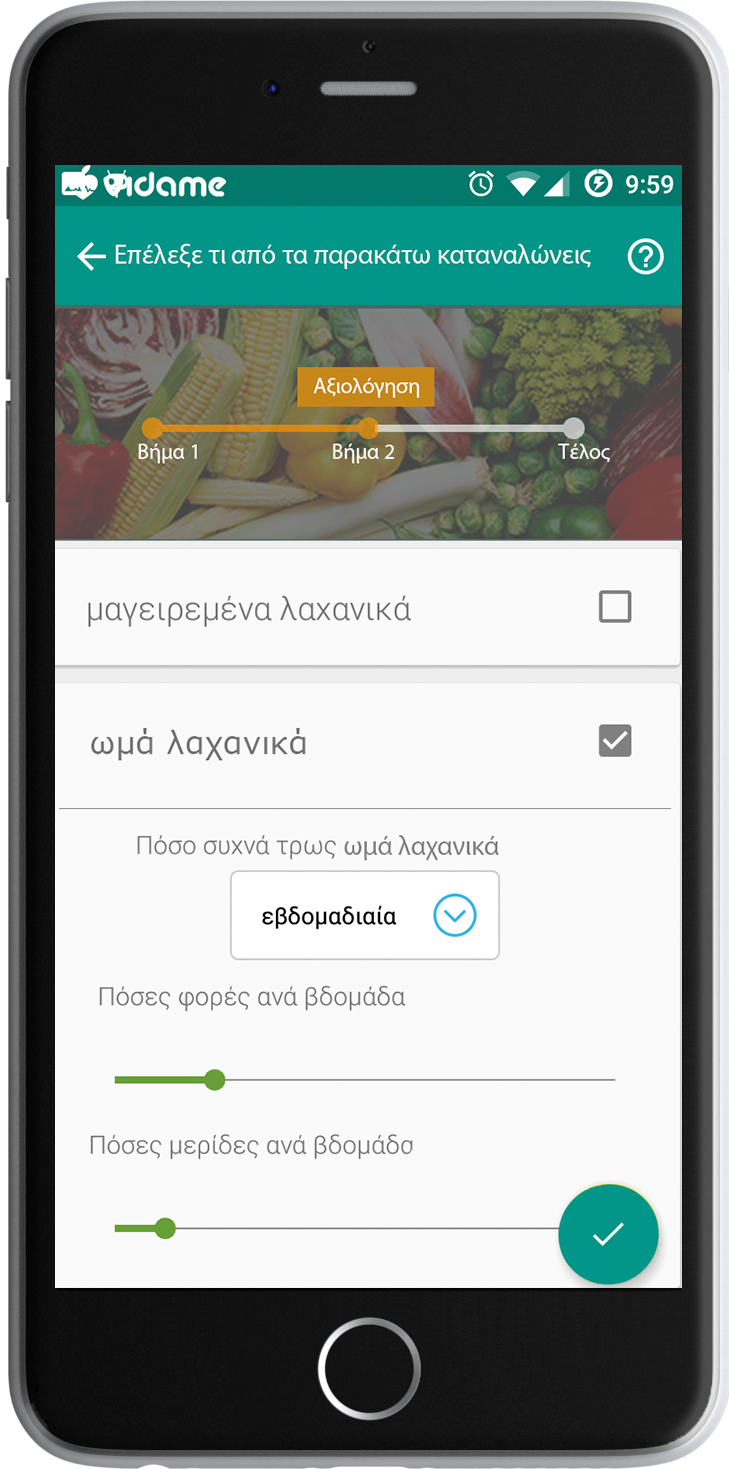Go back using the arrow icon
Viewport: 729px width, 1469px height.
click(x=91, y=257)
